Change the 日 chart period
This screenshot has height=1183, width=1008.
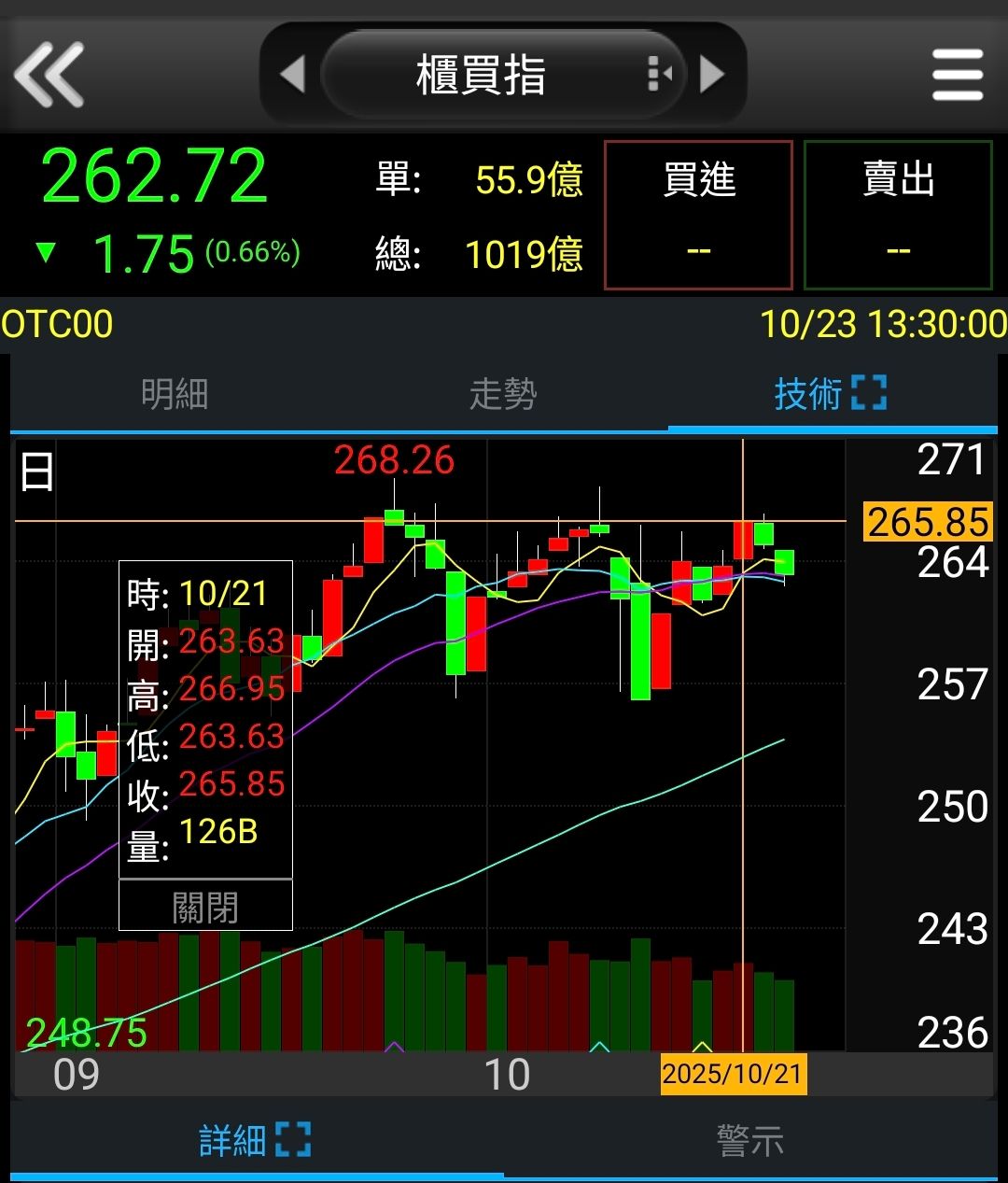[37, 472]
